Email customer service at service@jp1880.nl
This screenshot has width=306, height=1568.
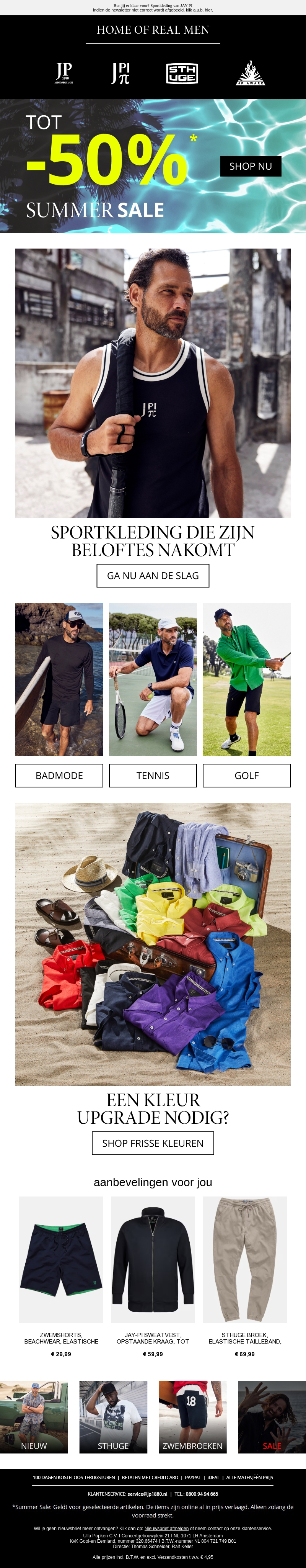pos(147,1493)
